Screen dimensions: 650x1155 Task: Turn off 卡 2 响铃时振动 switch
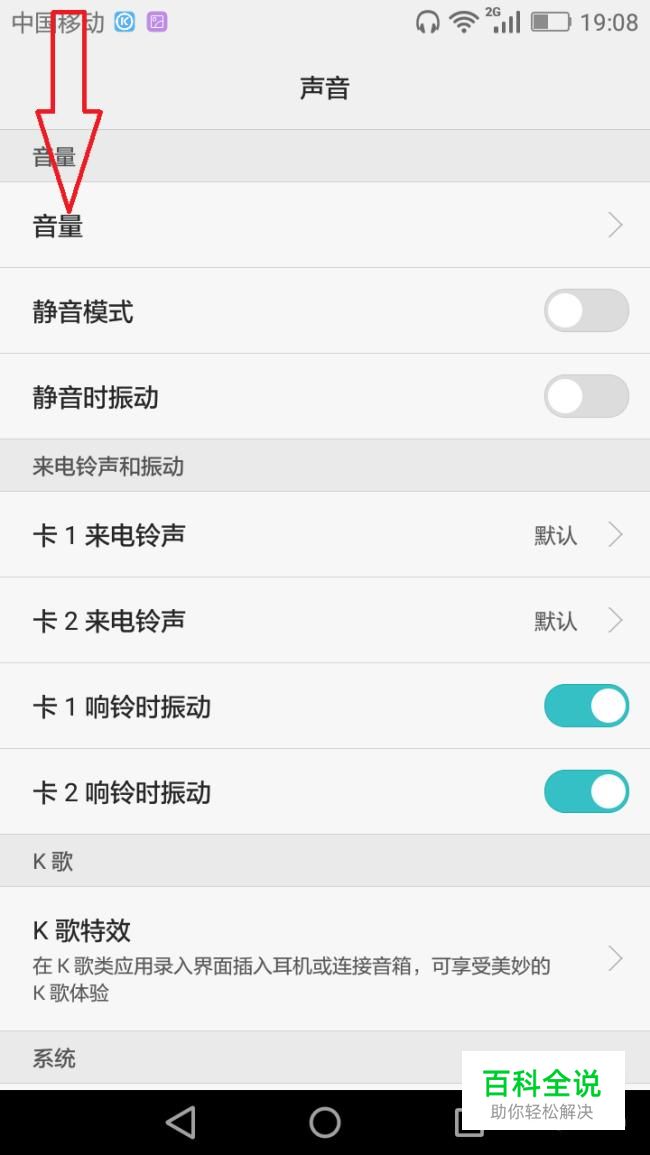(586, 792)
